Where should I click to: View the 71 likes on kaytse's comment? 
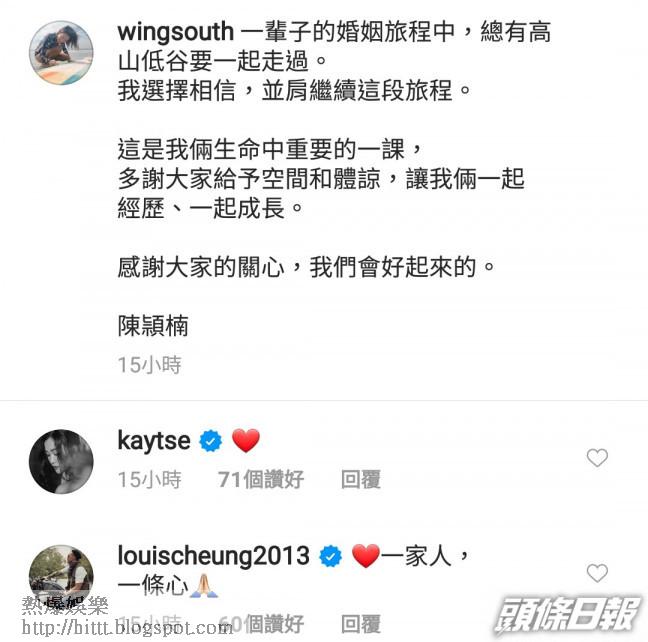click(260, 480)
